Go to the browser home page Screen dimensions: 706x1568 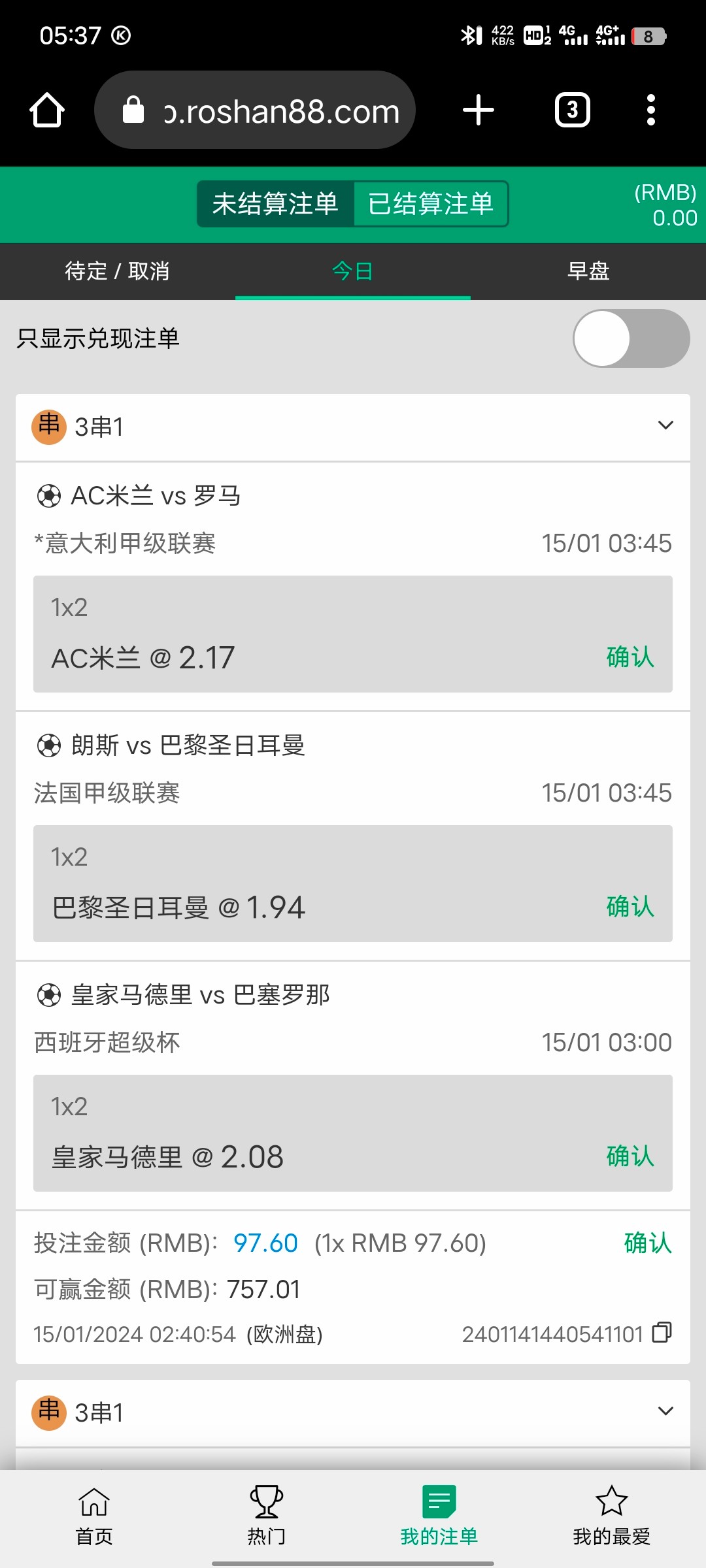47,110
